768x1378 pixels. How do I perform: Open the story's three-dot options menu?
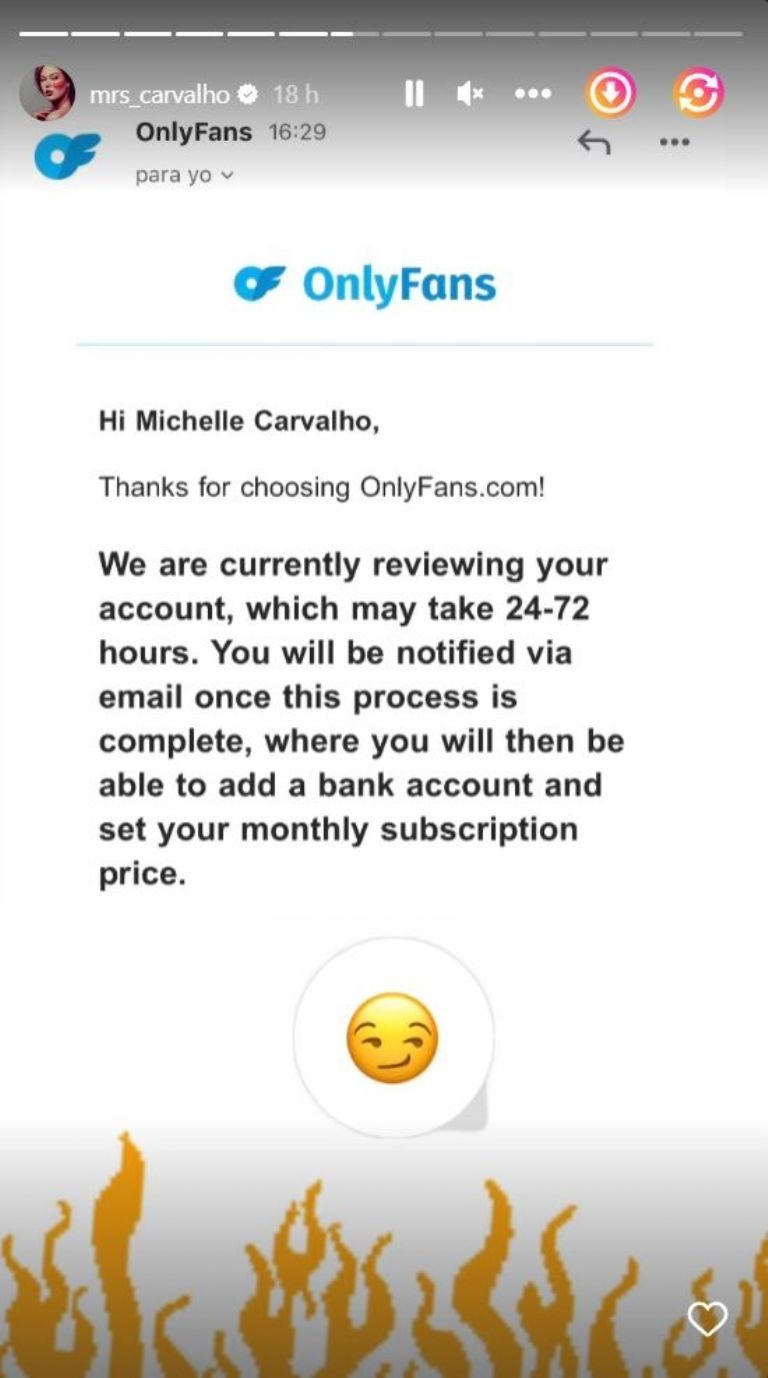point(533,94)
